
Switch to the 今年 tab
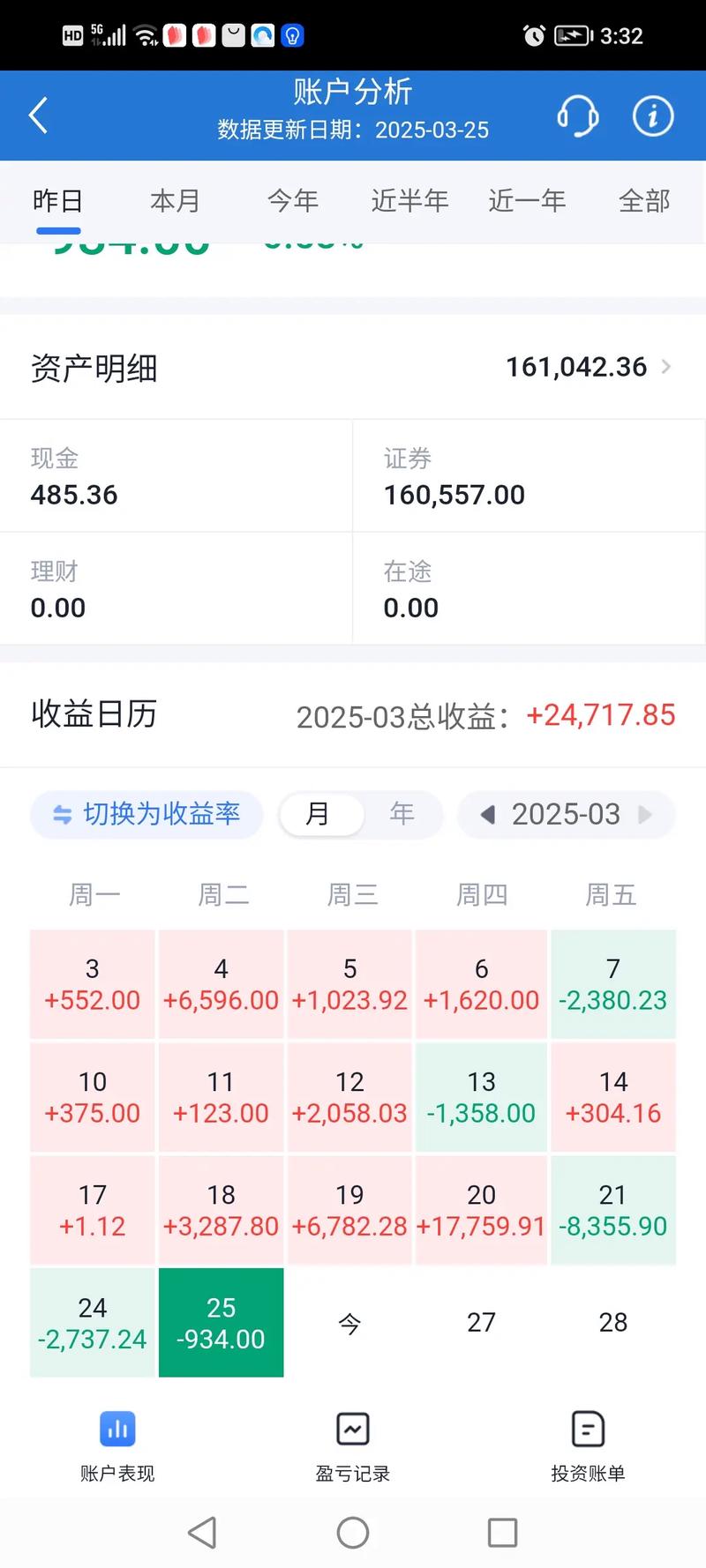pyautogui.click(x=293, y=201)
